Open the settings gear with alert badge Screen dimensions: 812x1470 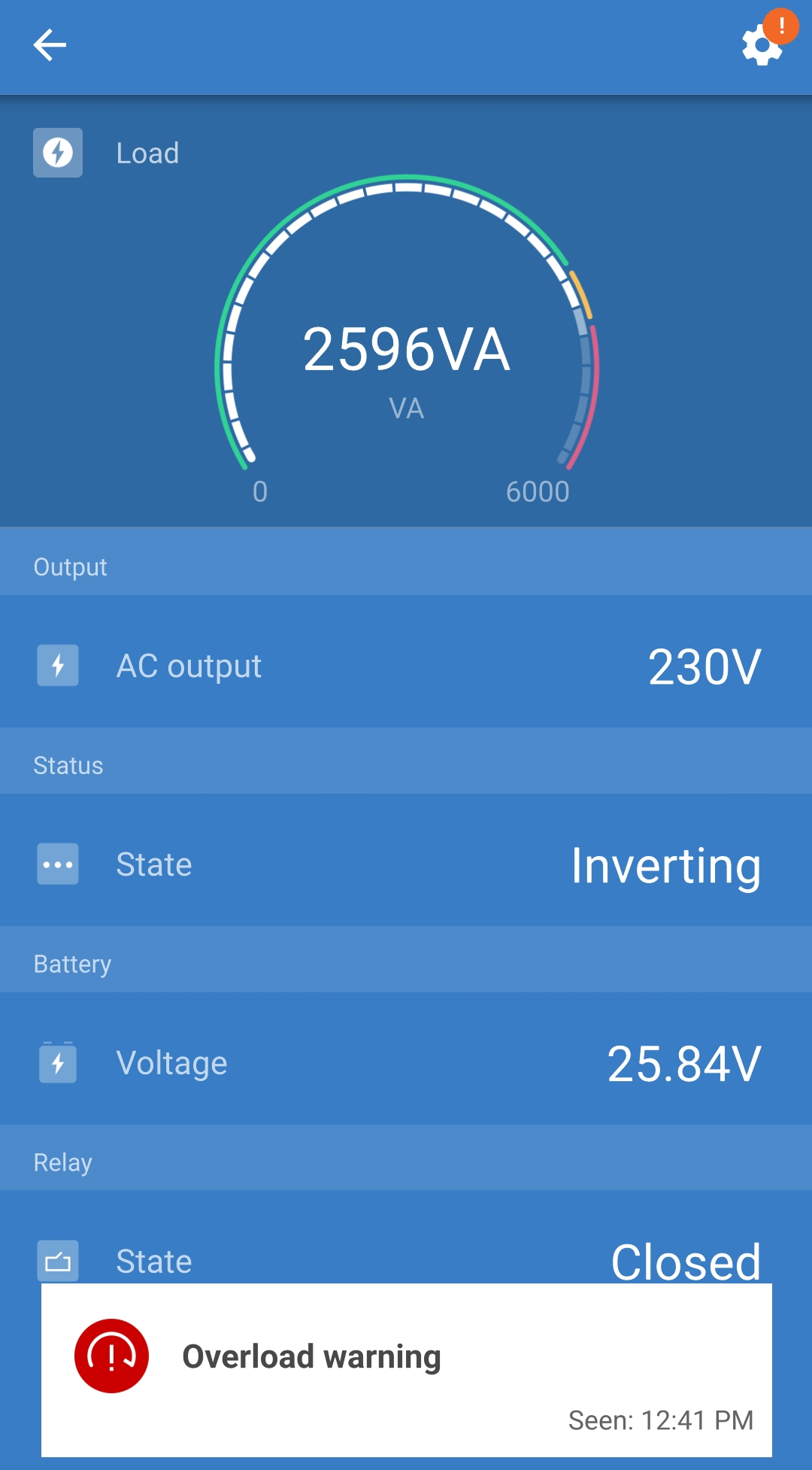pos(762,45)
